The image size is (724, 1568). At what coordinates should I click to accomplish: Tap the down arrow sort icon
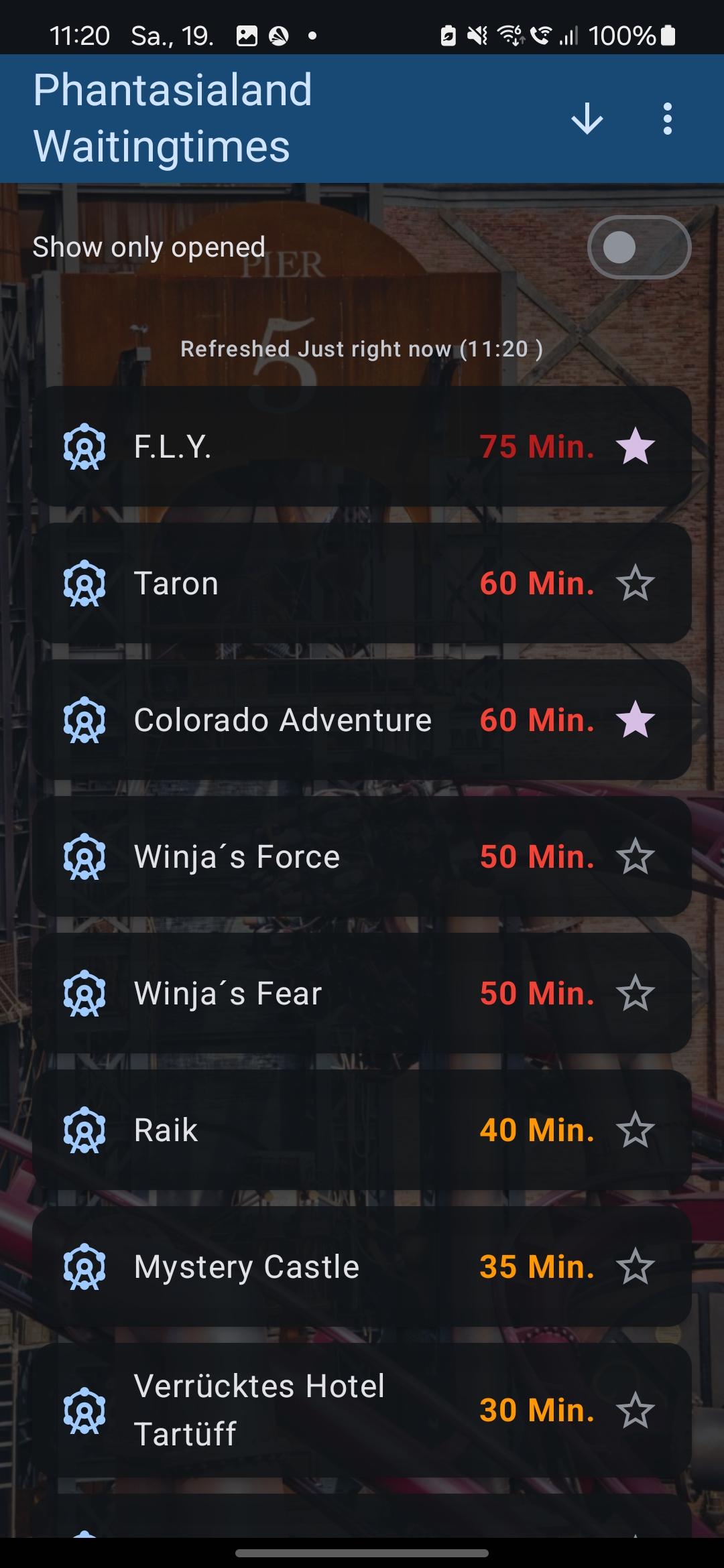[587, 119]
